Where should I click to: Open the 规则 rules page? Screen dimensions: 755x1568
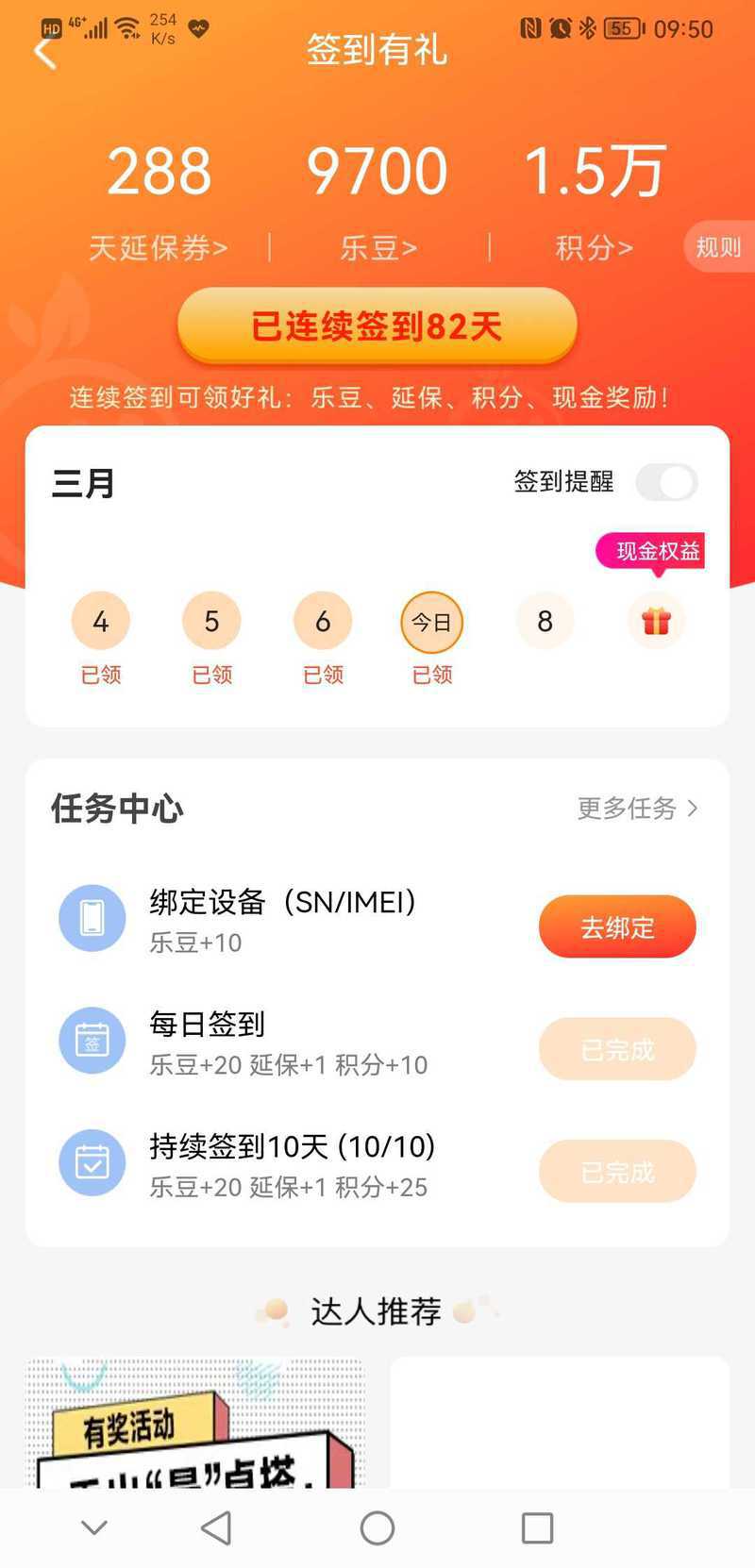point(718,247)
